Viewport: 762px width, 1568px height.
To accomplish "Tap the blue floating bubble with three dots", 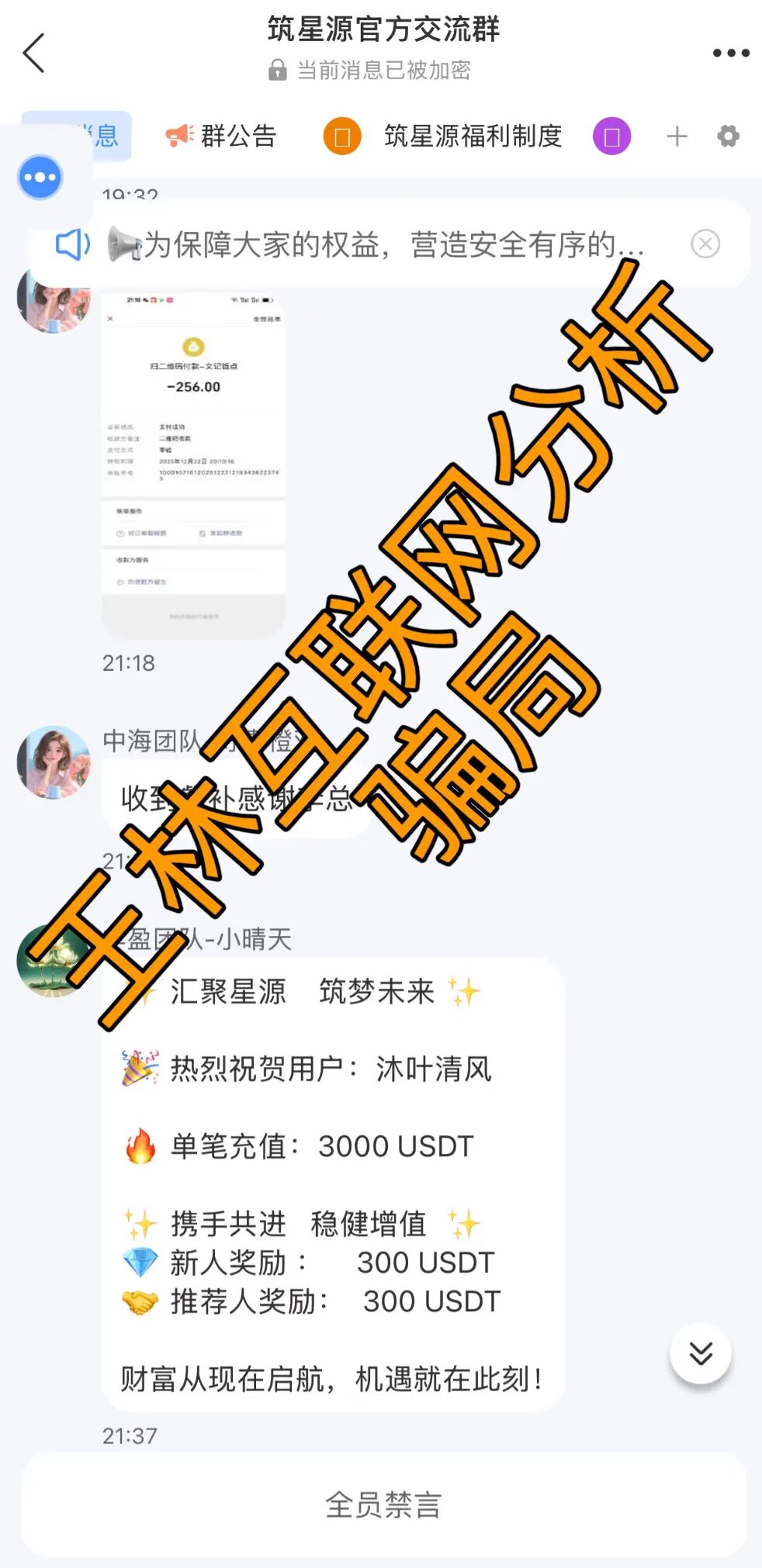I will (40, 178).
